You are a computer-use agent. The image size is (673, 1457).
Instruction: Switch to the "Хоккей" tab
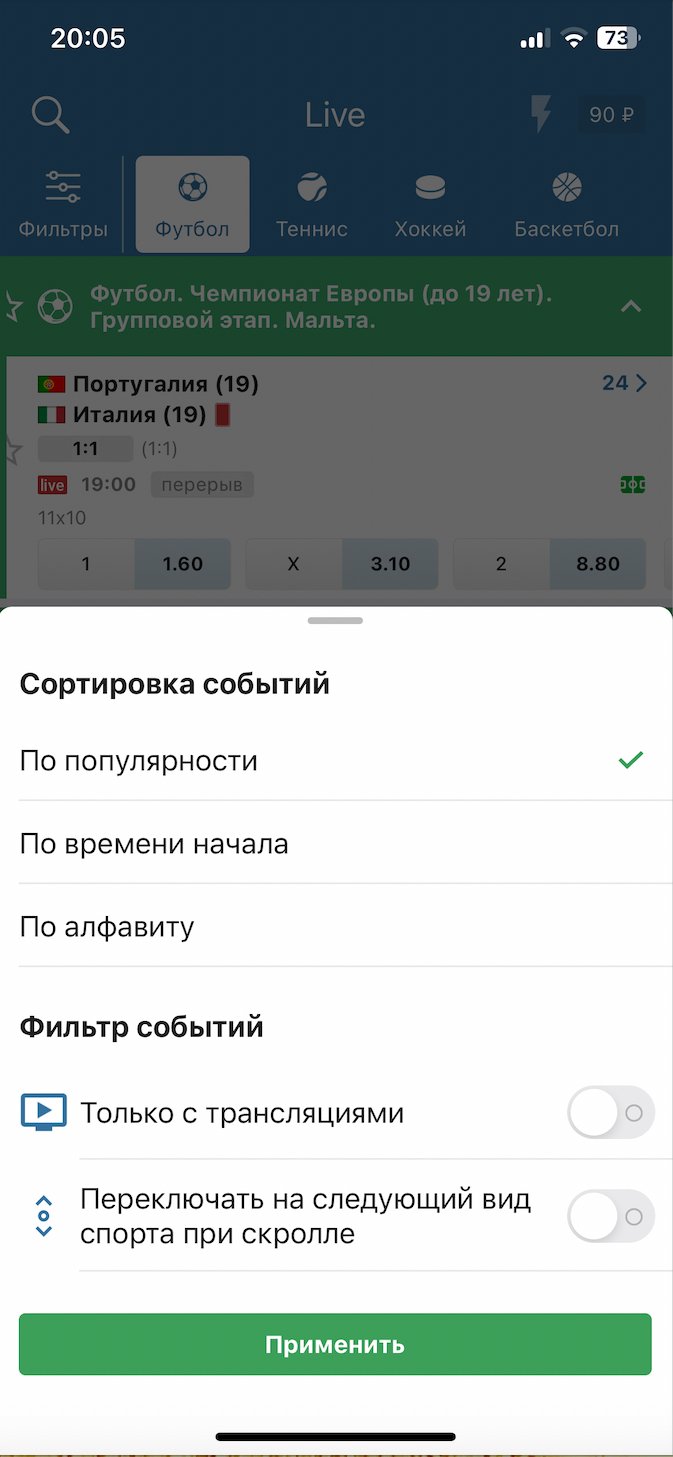coord(430,205)
